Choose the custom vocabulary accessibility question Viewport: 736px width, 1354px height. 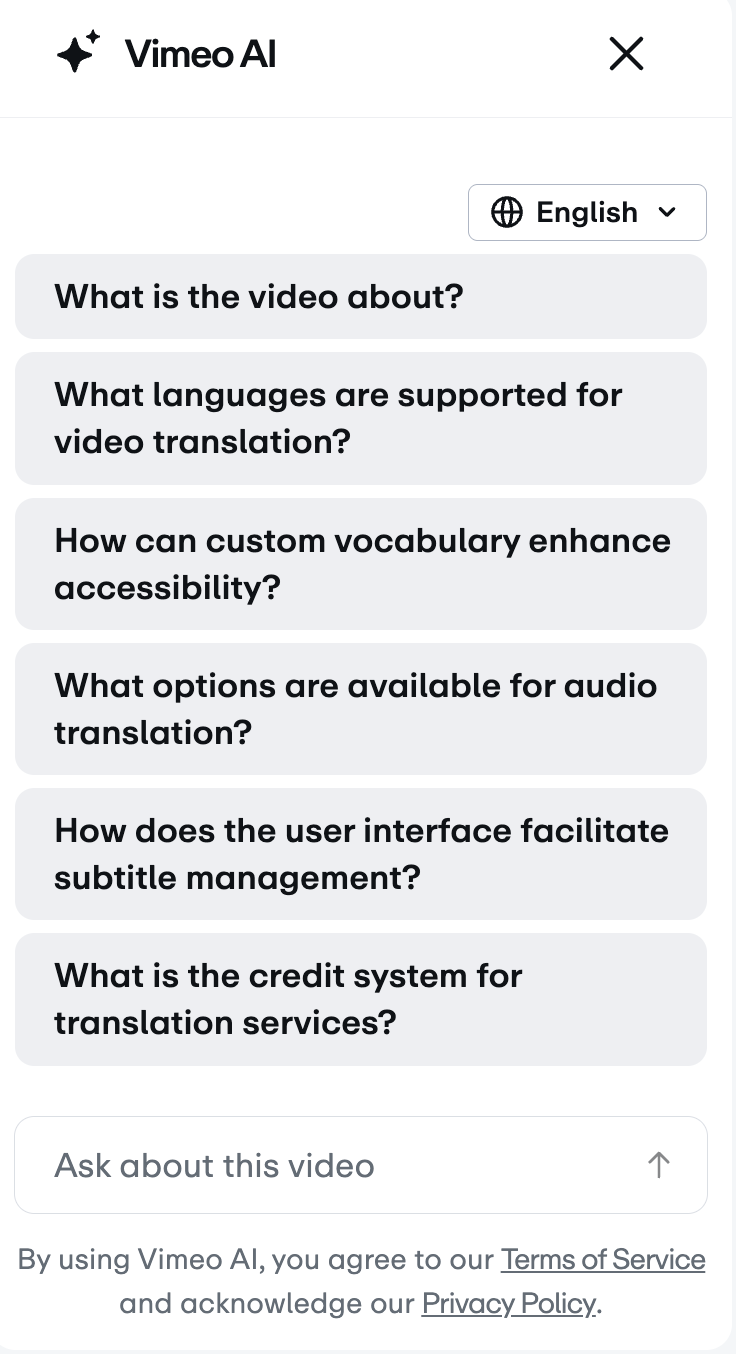tap(360, 564)
